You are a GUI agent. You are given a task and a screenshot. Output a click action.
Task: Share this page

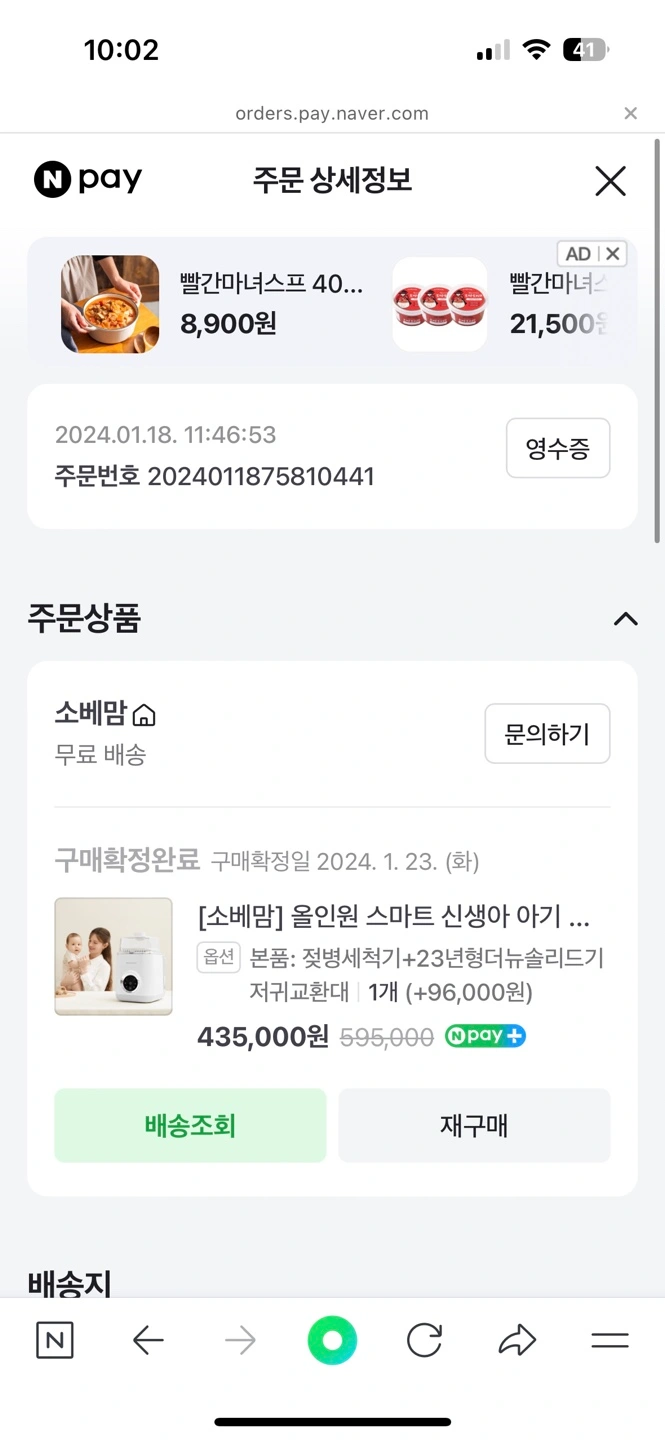[x=517, y=1340]
